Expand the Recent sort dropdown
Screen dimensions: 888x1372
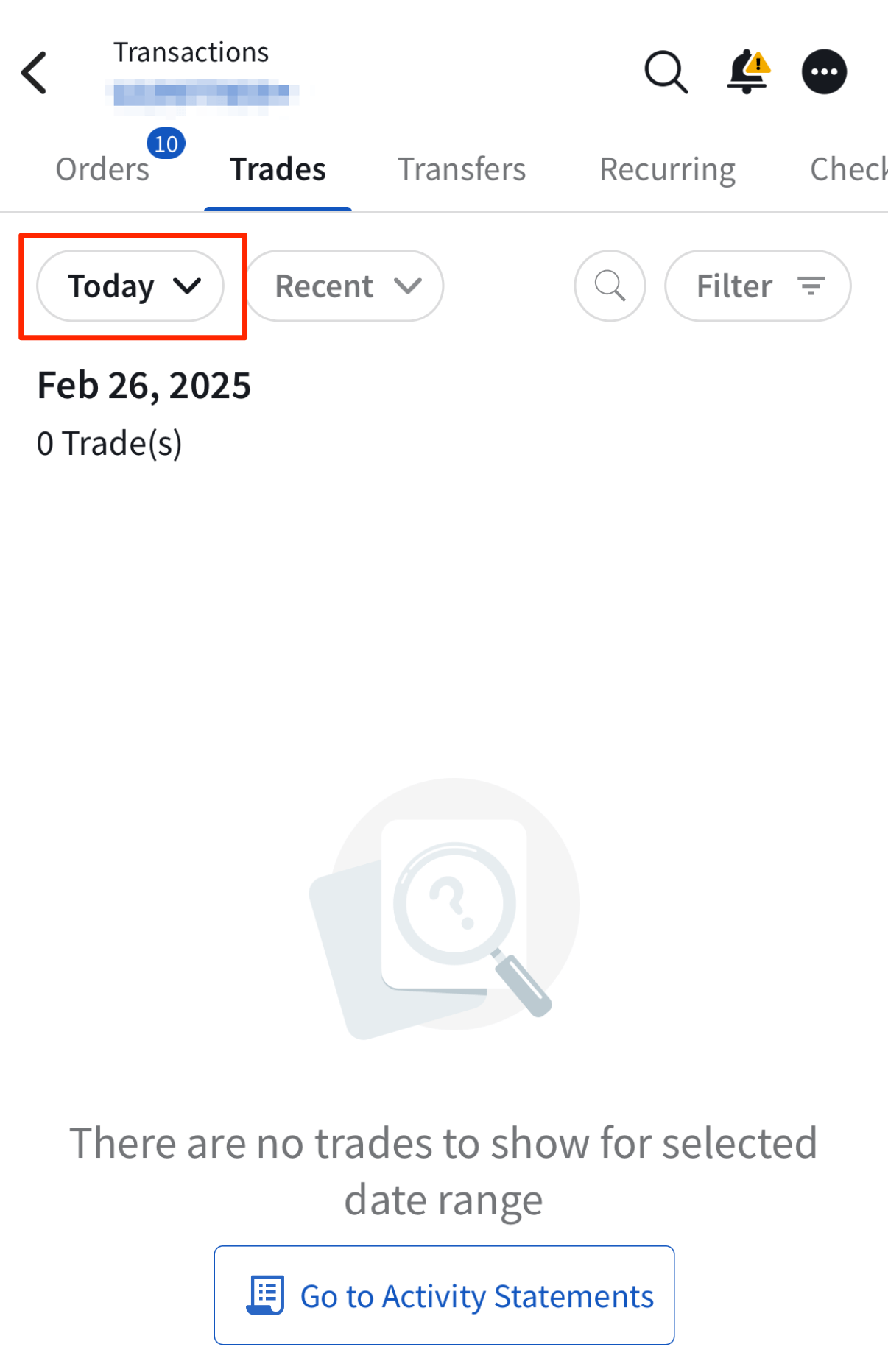[345, 286]
